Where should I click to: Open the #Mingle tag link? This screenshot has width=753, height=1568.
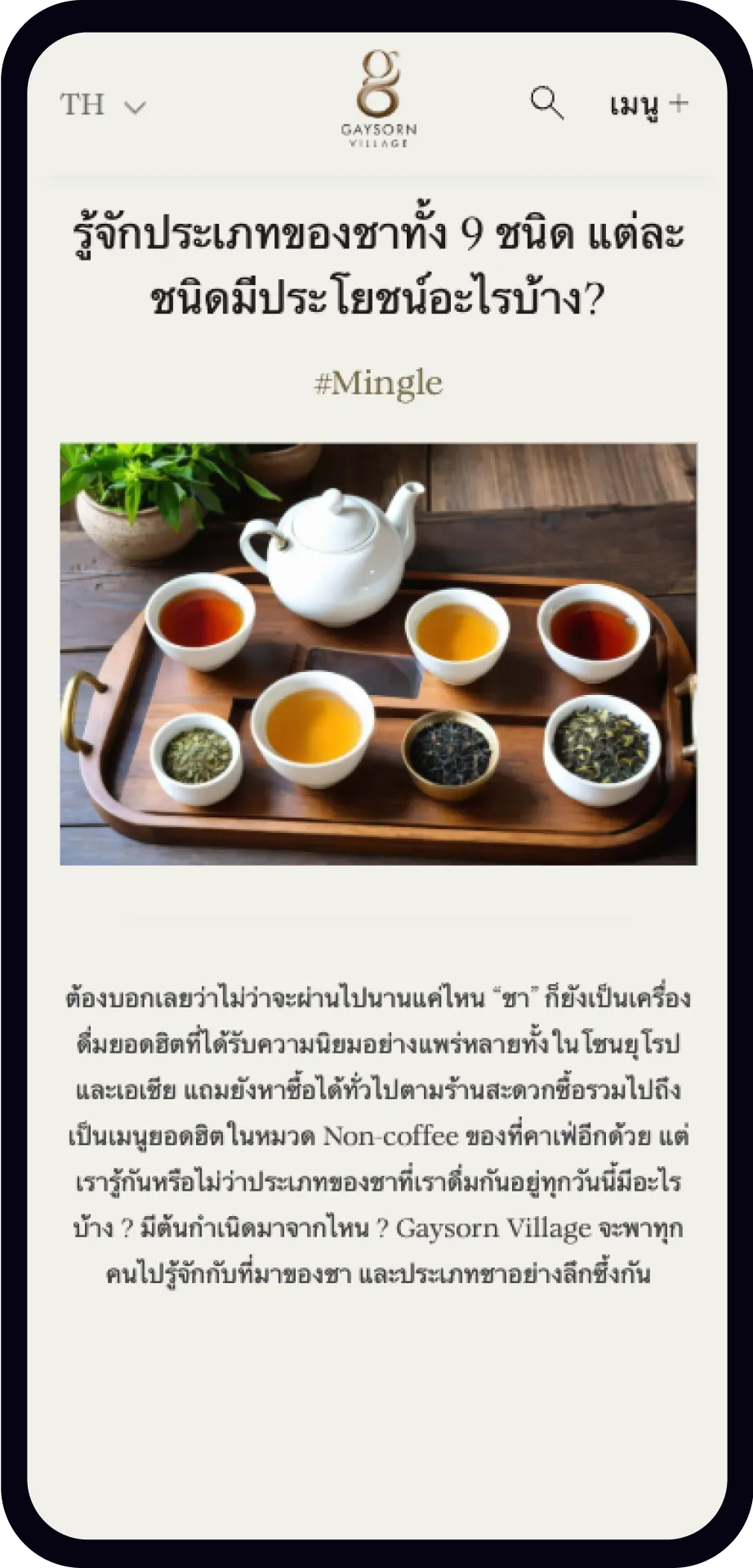378,383
